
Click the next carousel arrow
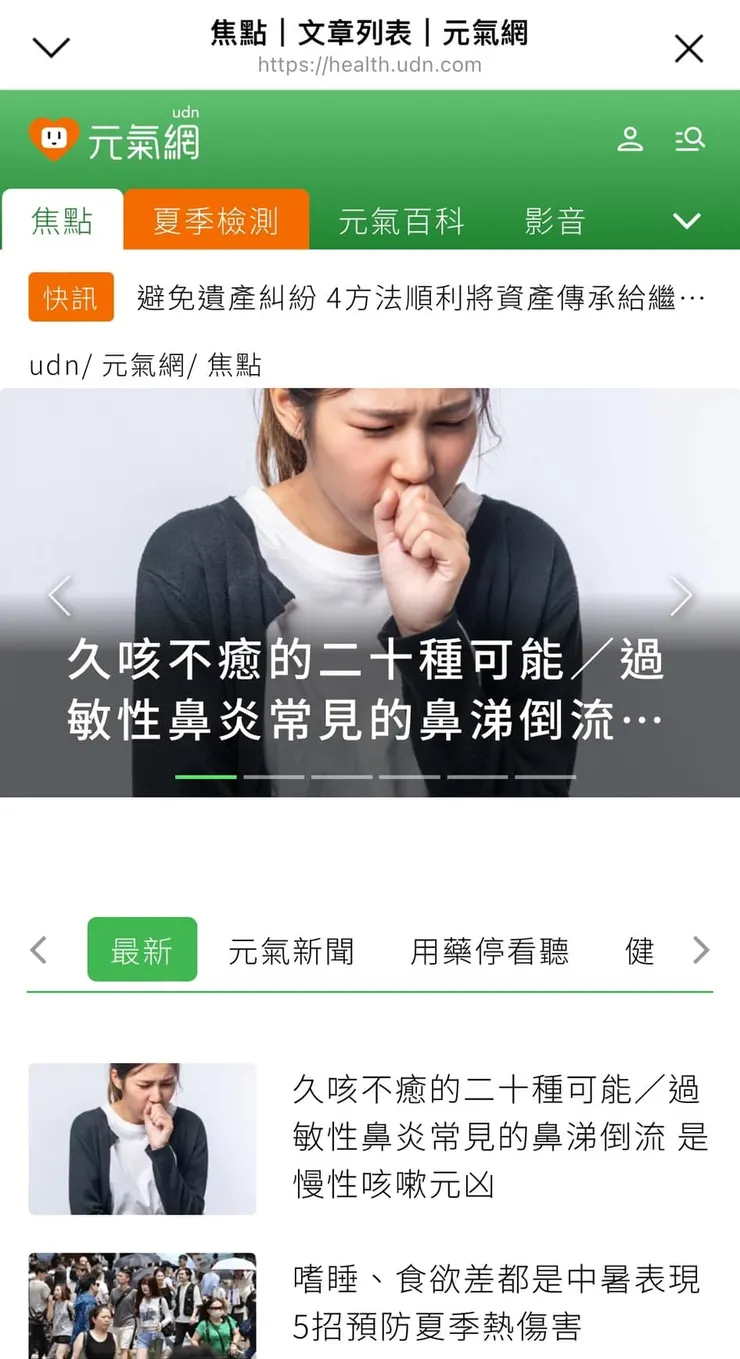(x=682, y=595)
